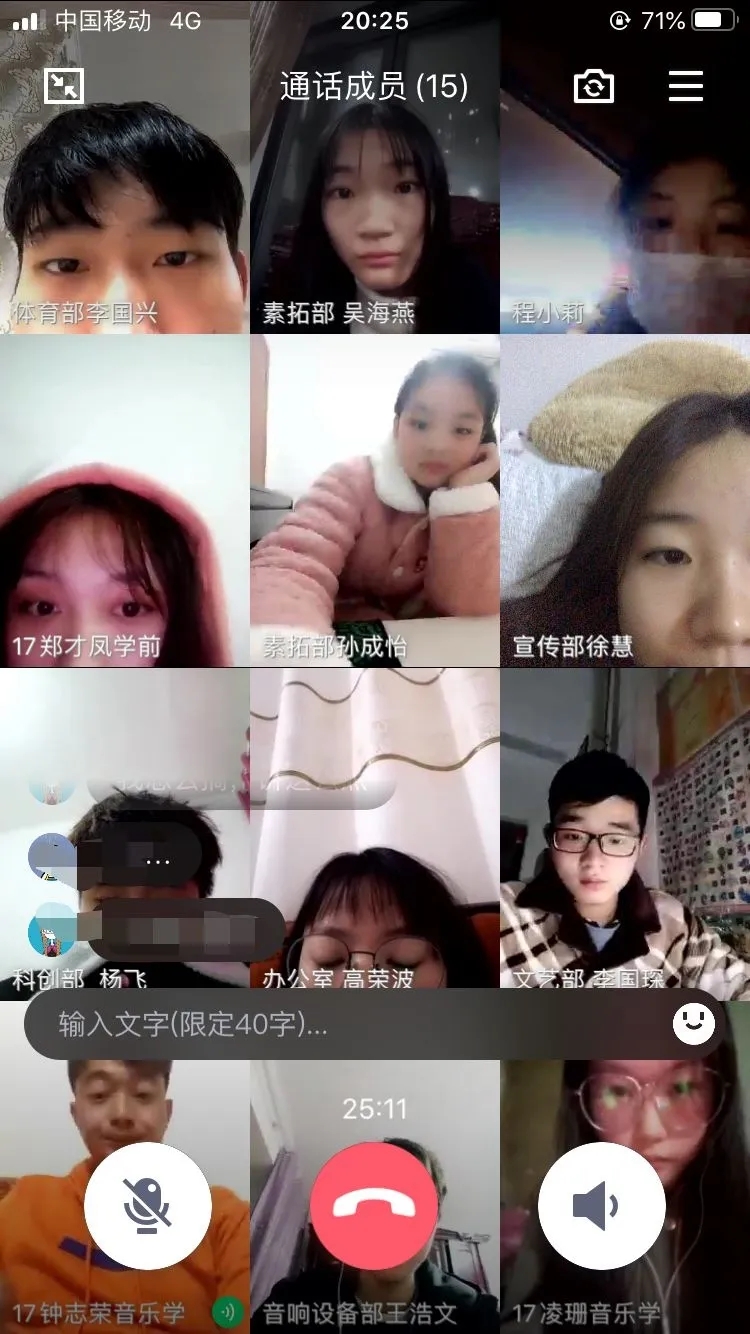Flip the camera
The width and height of the screenshot is (750, 1334).
593,87
